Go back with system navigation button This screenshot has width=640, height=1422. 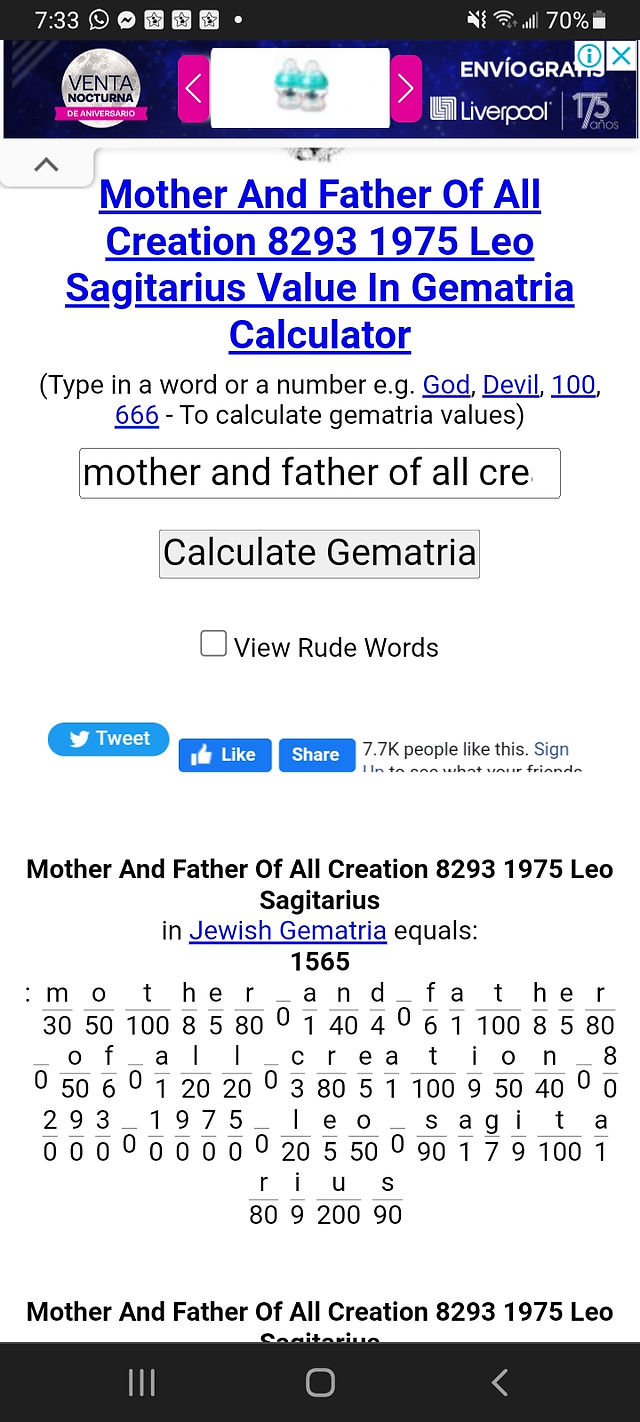click(x=500, y=1382)
